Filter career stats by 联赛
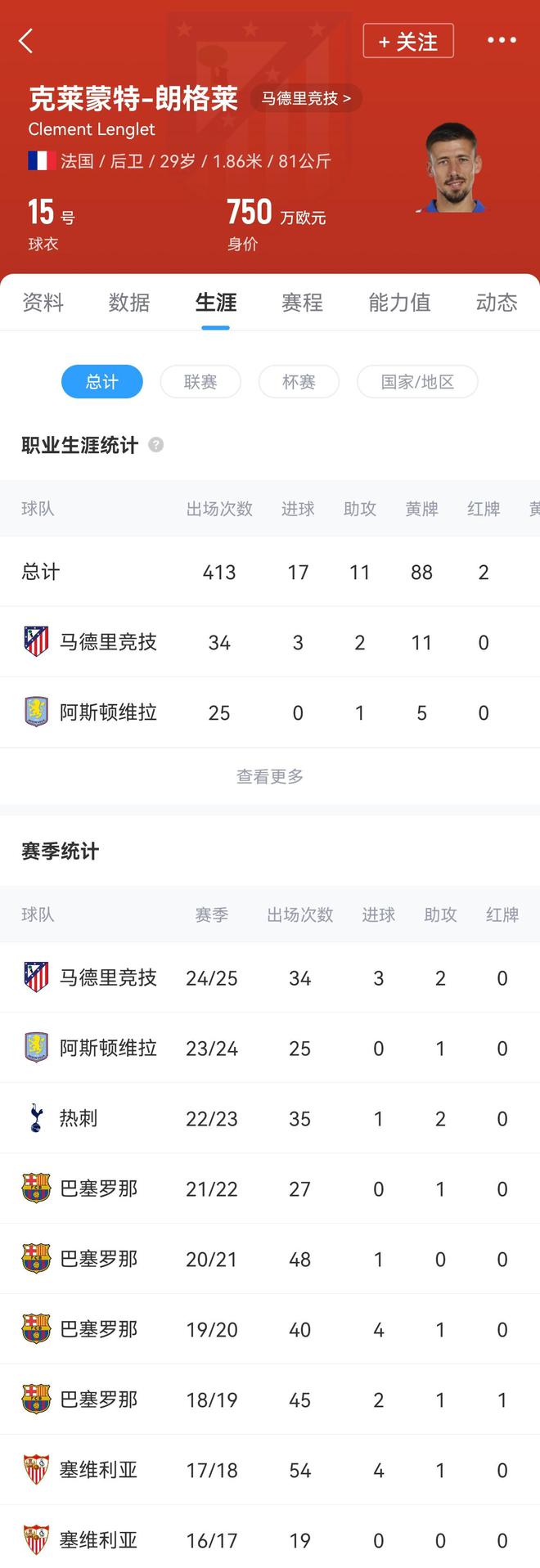The height and width of the screenshot is (1568, 540). click(200, 382)
